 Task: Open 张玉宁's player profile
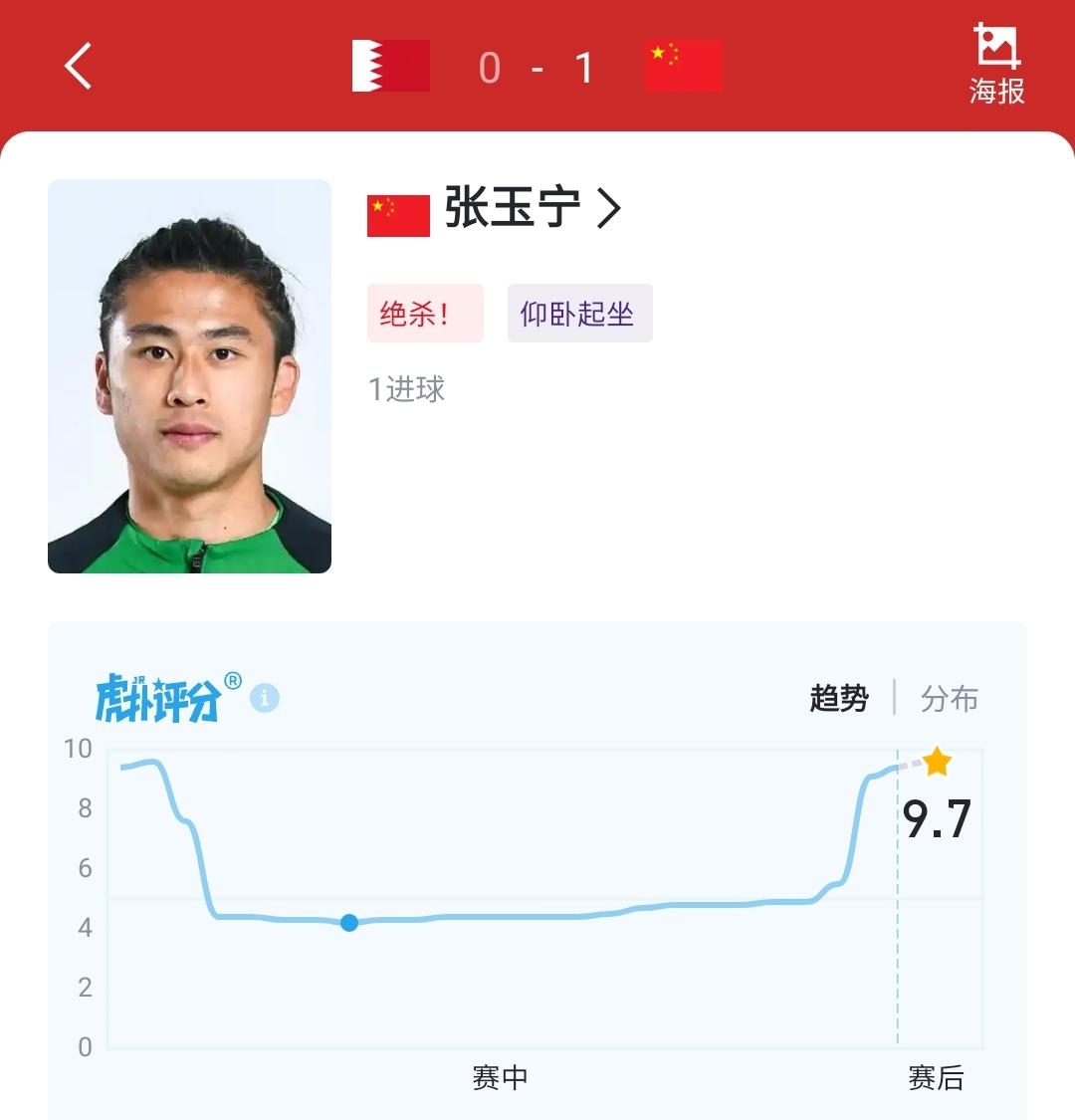(x=532, y=209)
